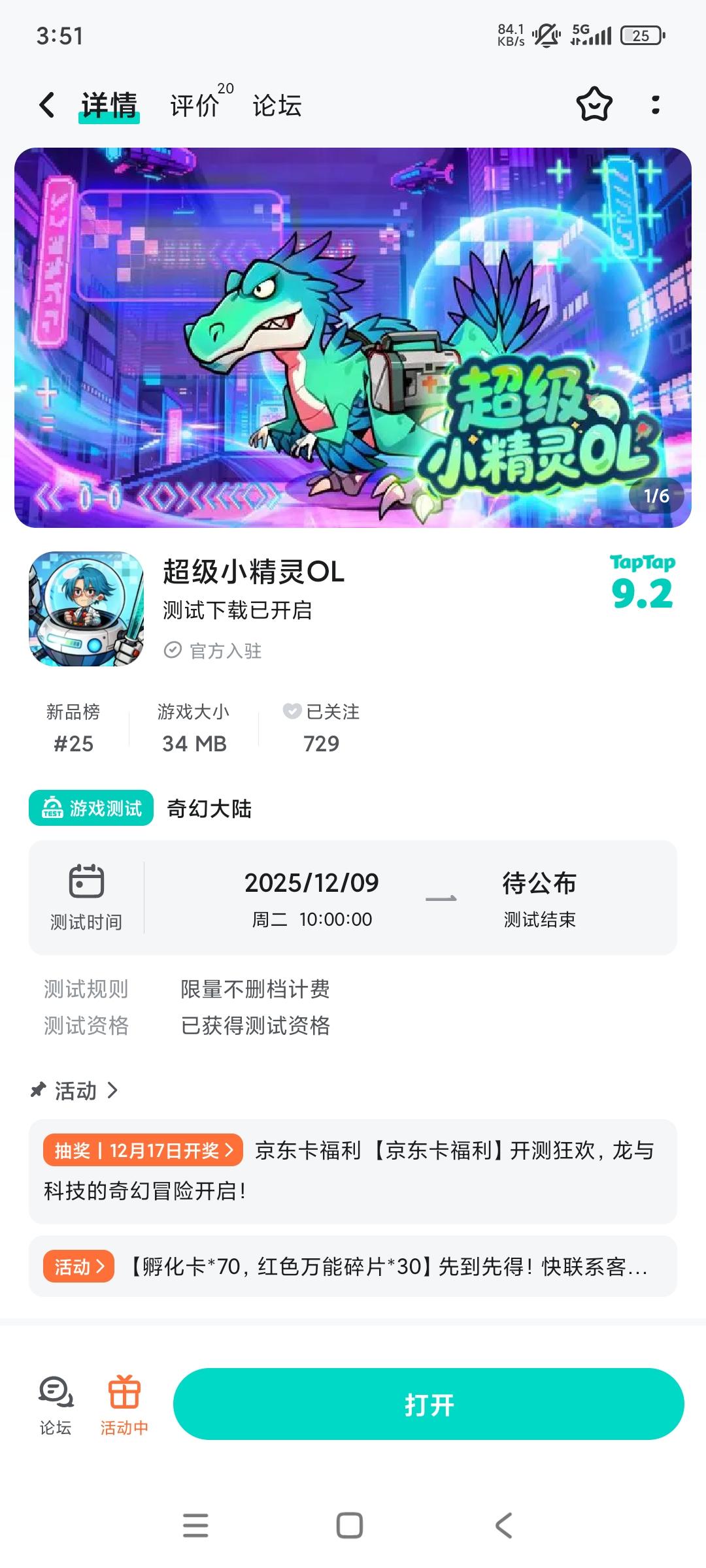Image resolution: width=706 pixels, height=1568 pixels.
Task: Open the 游戏测试 badge
Action: [x=91, y=808]
